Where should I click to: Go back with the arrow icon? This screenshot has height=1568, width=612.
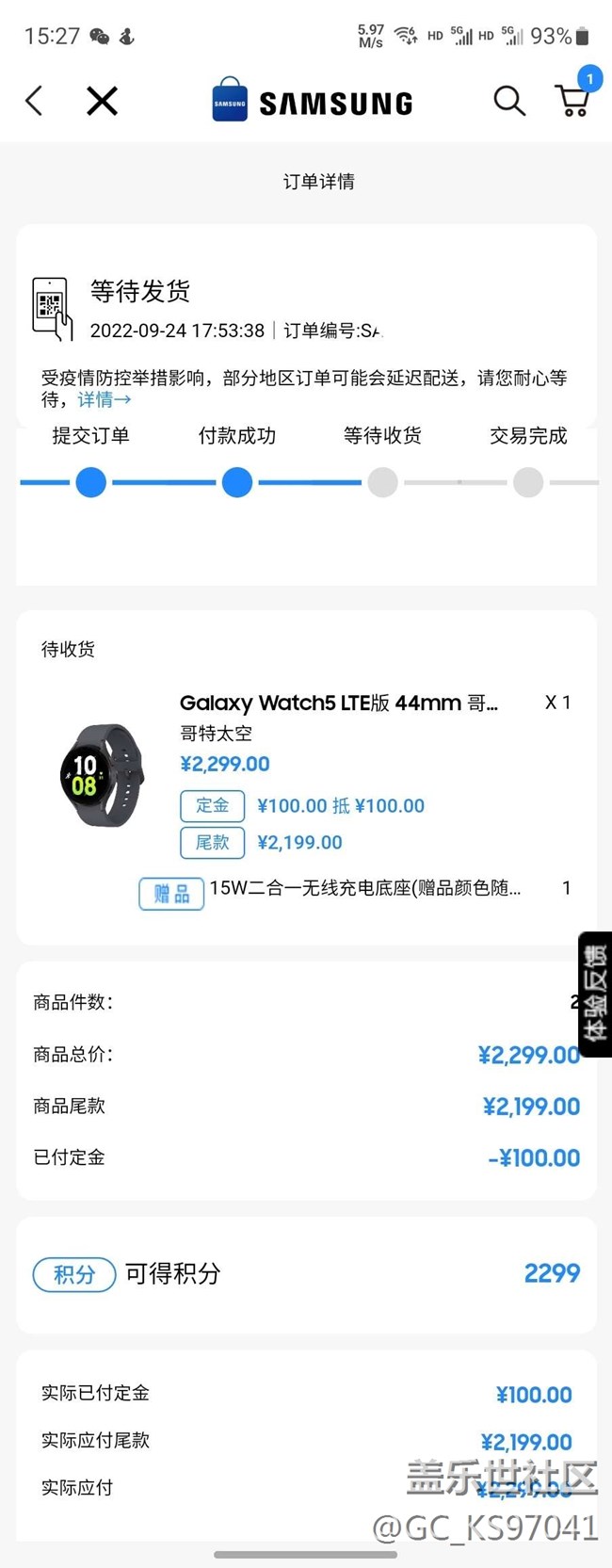coord(35,101)
